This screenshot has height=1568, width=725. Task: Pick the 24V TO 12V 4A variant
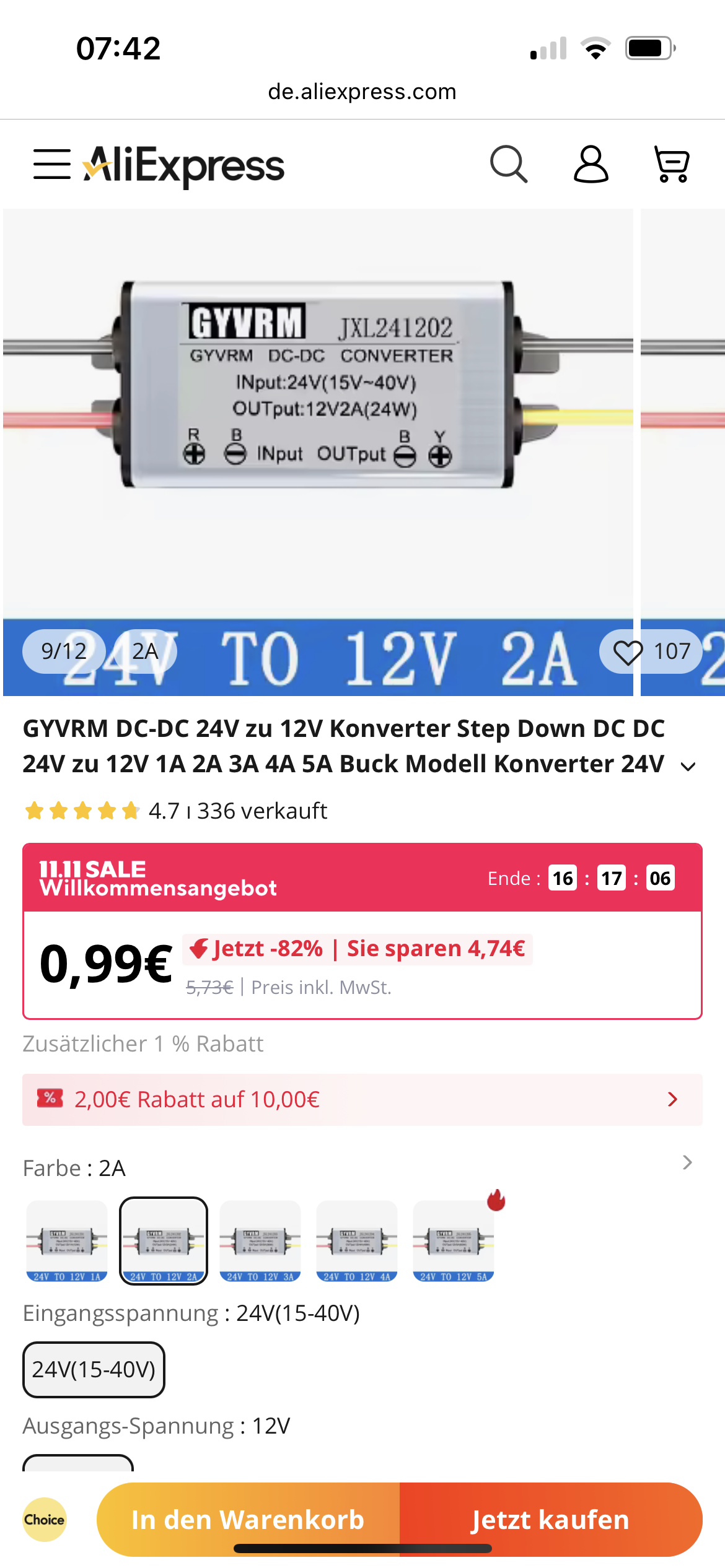[x=357, y=1240]
